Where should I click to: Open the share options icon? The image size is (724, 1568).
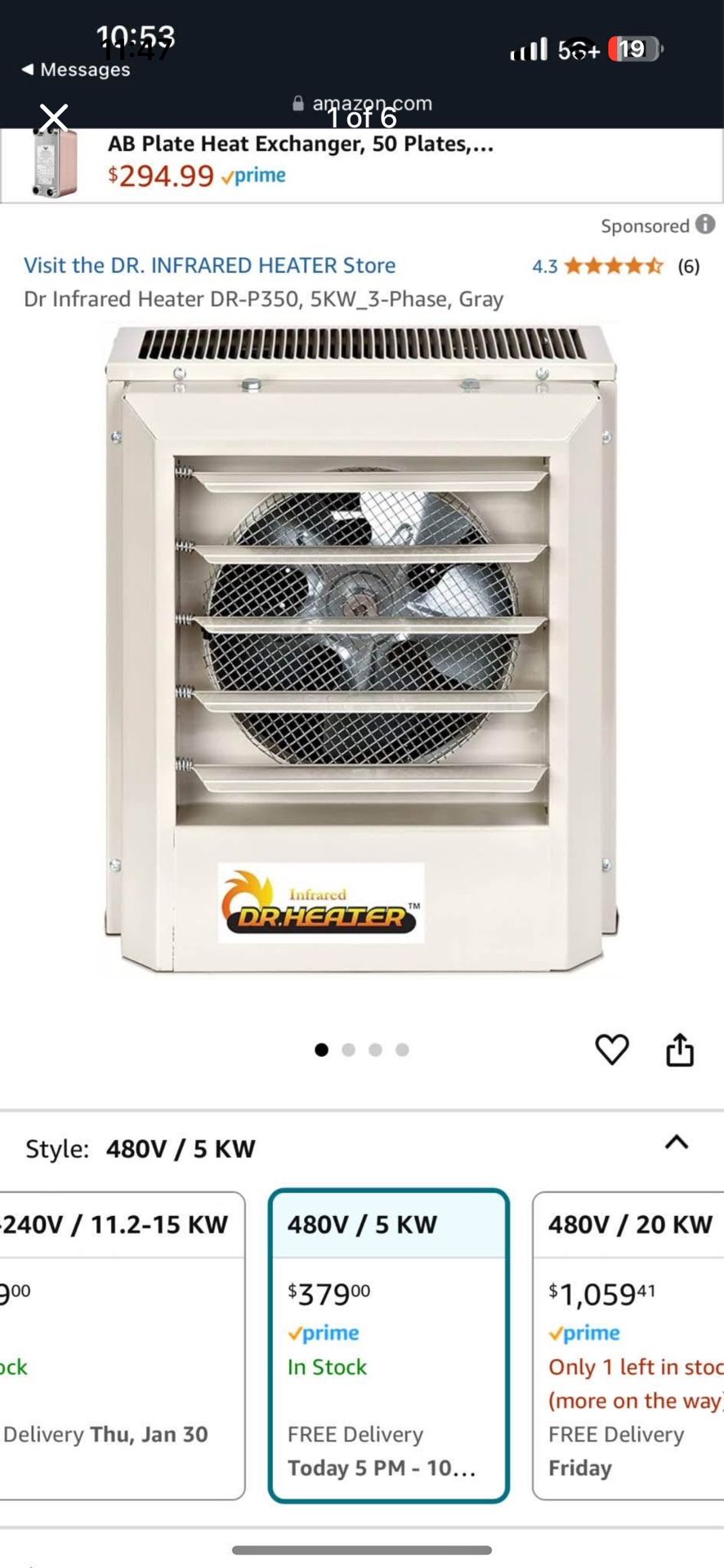tap(681, 1050)
